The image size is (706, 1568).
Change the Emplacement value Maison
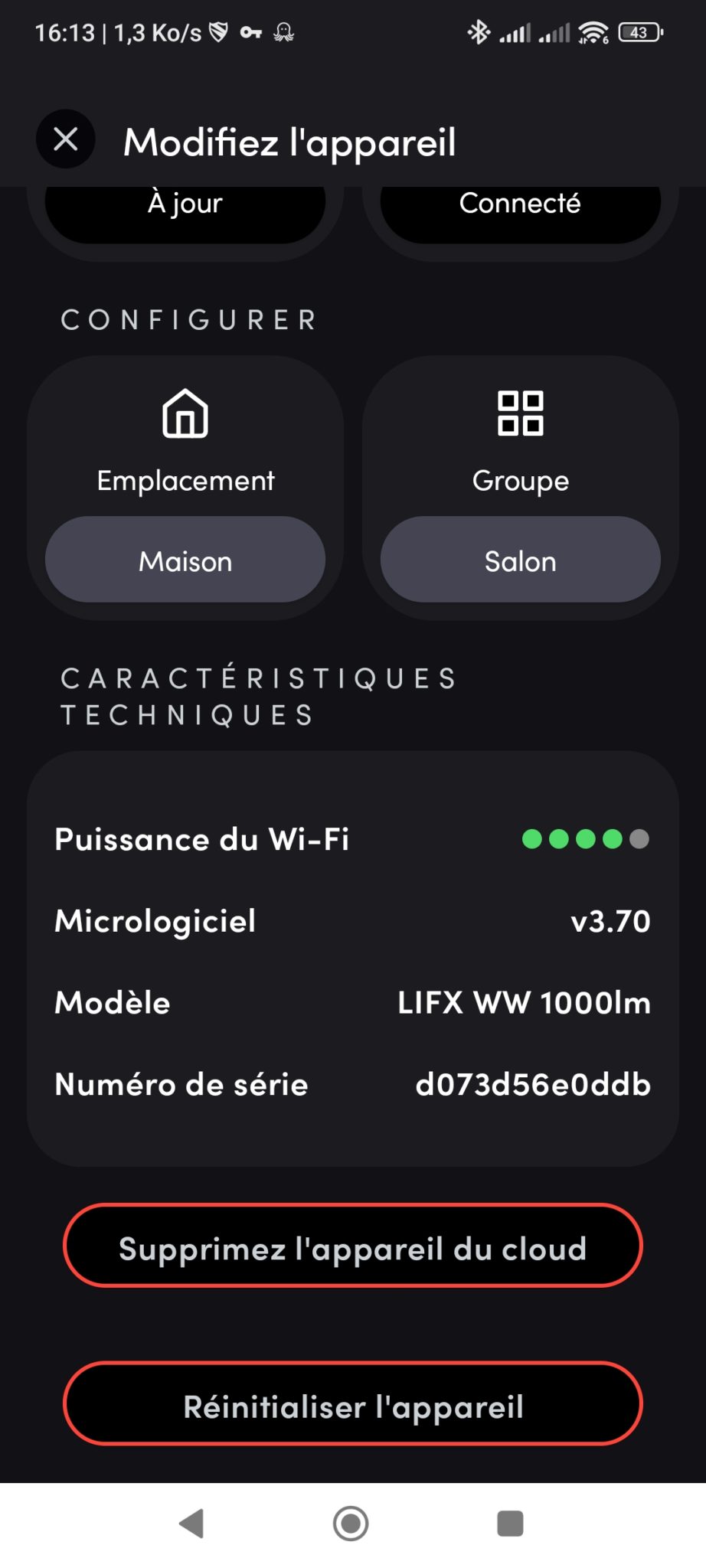[185, 560]
